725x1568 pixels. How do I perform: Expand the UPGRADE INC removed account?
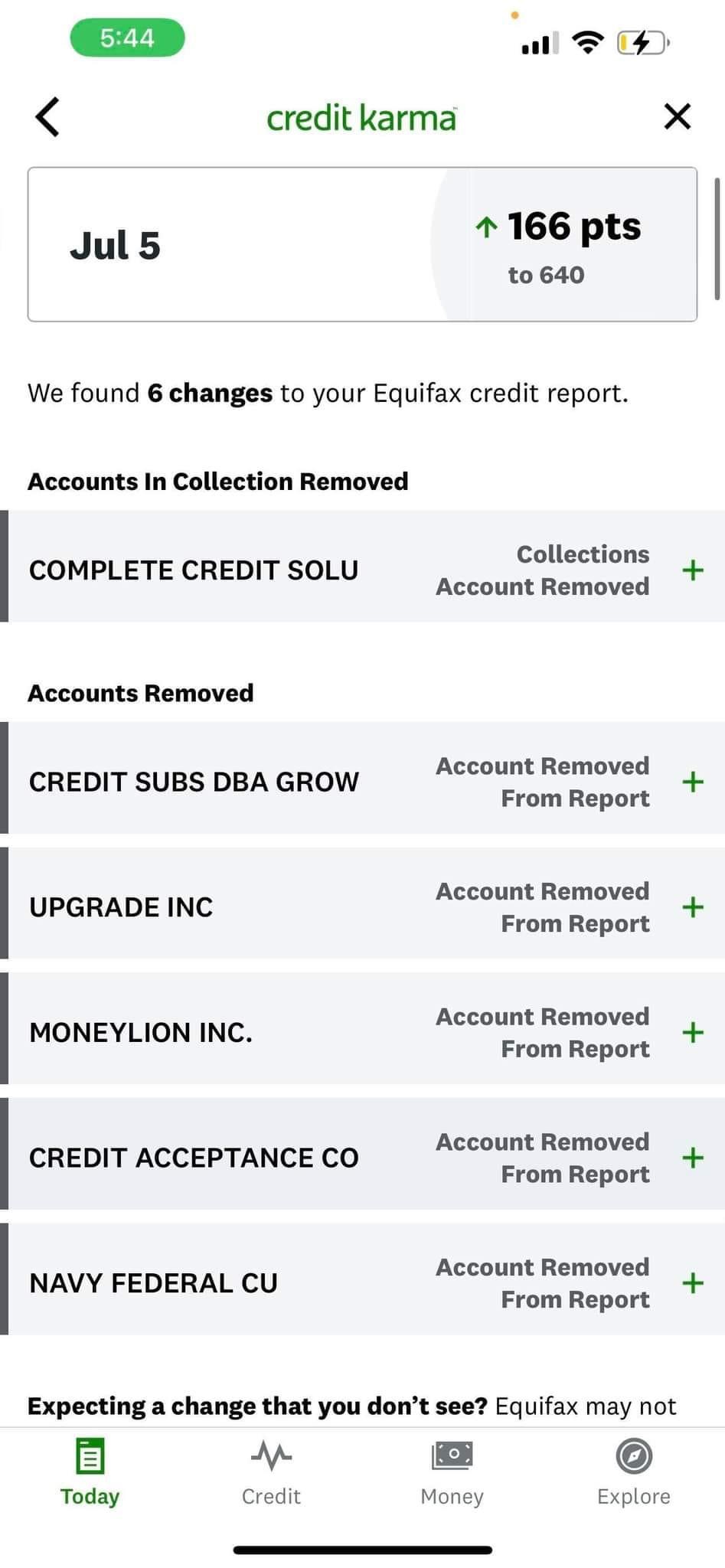[x=362, y=903]
